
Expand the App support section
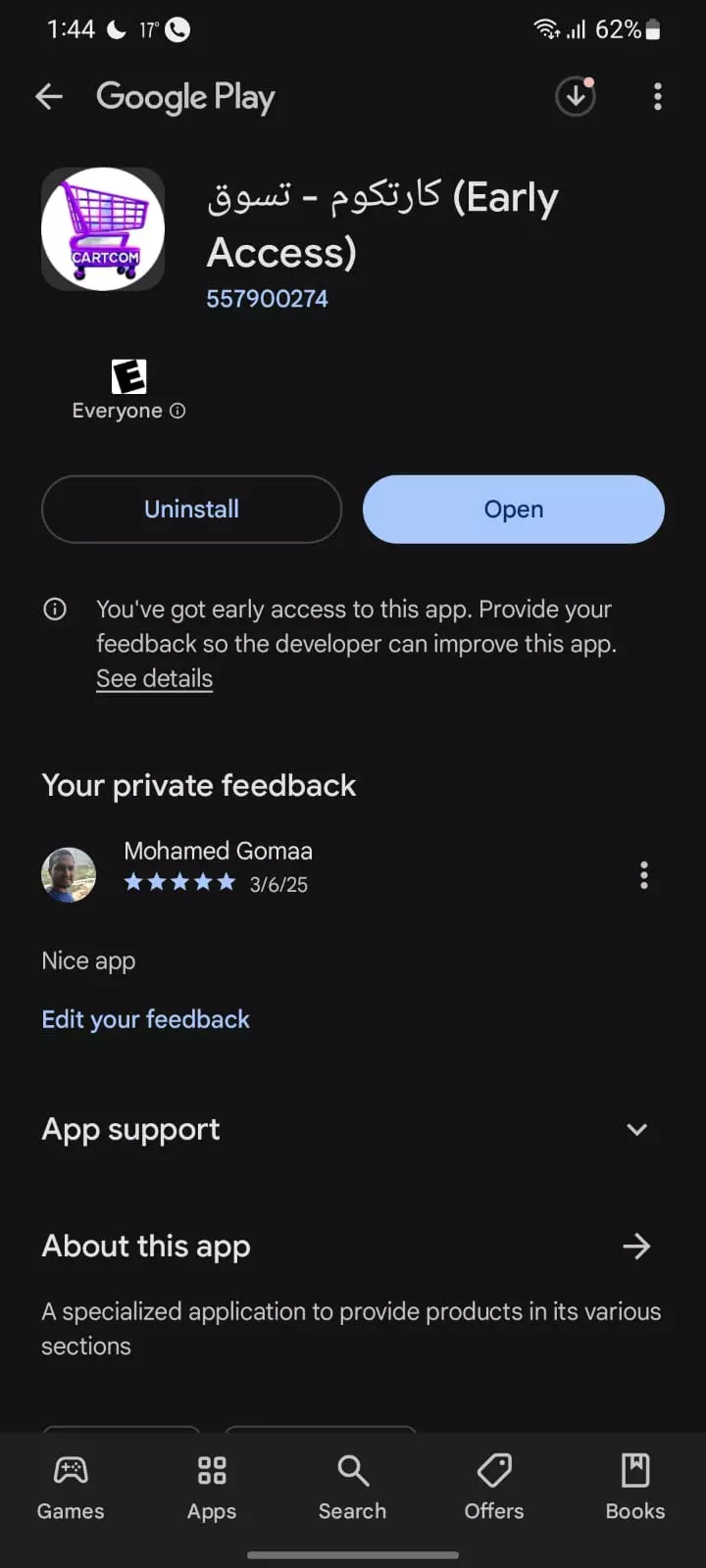point(636,1130)
